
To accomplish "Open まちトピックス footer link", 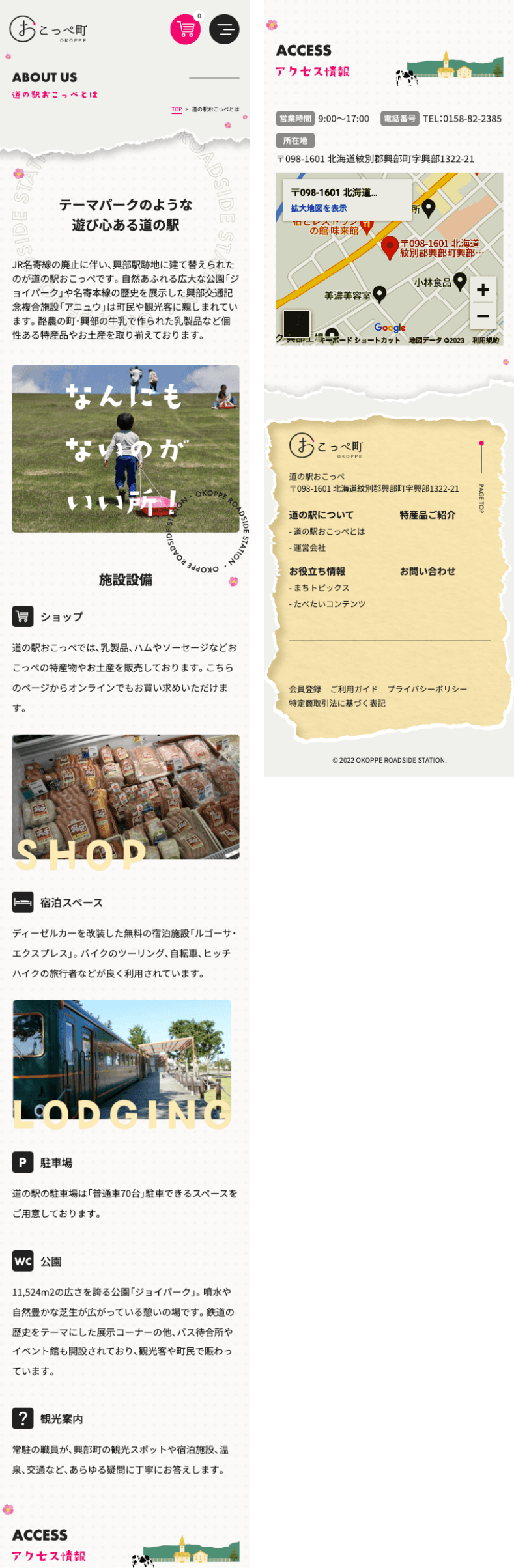I will tap(321, 587).
